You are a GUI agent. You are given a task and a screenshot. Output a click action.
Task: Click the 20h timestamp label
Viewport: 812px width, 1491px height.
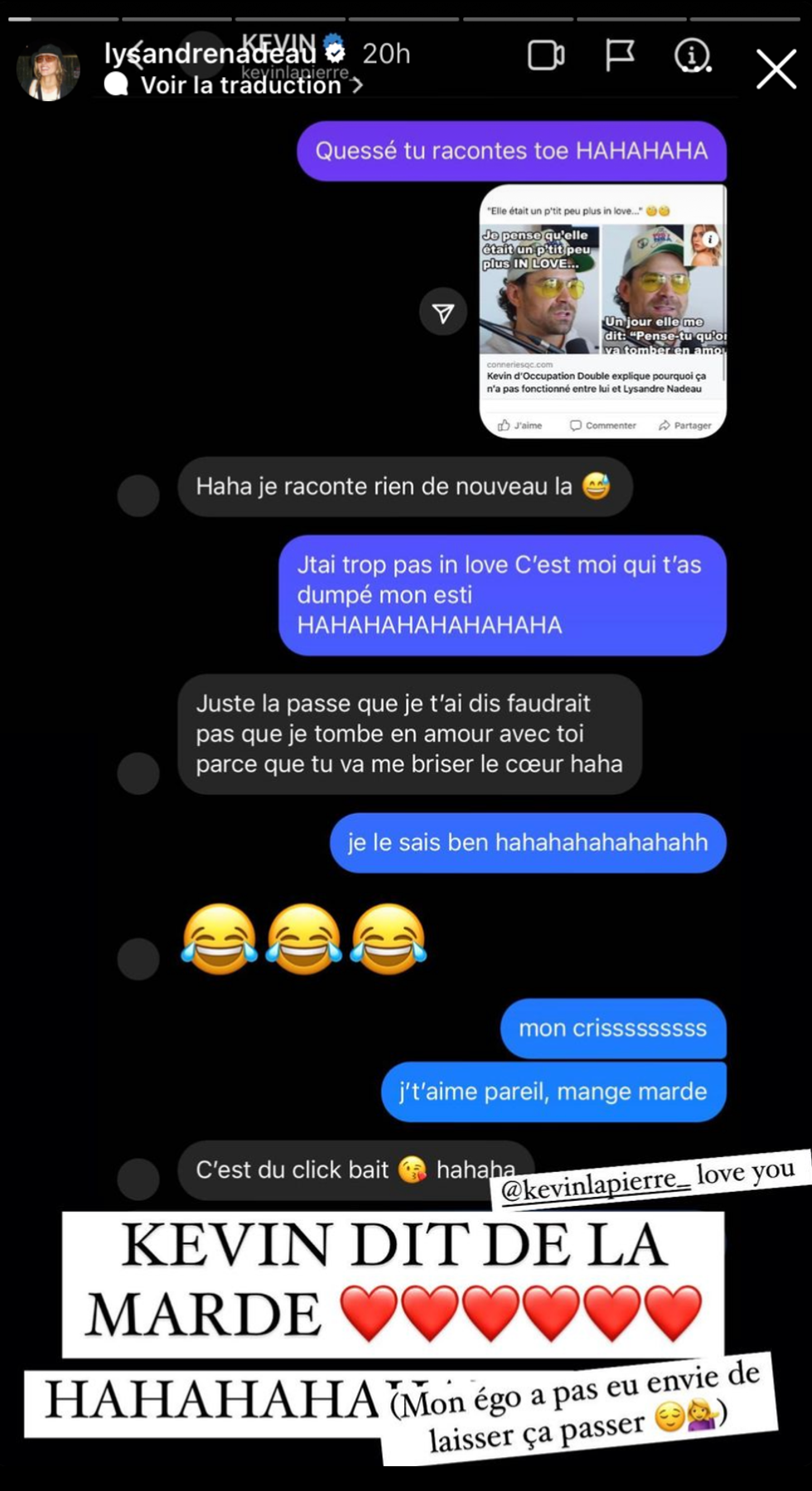386,51
